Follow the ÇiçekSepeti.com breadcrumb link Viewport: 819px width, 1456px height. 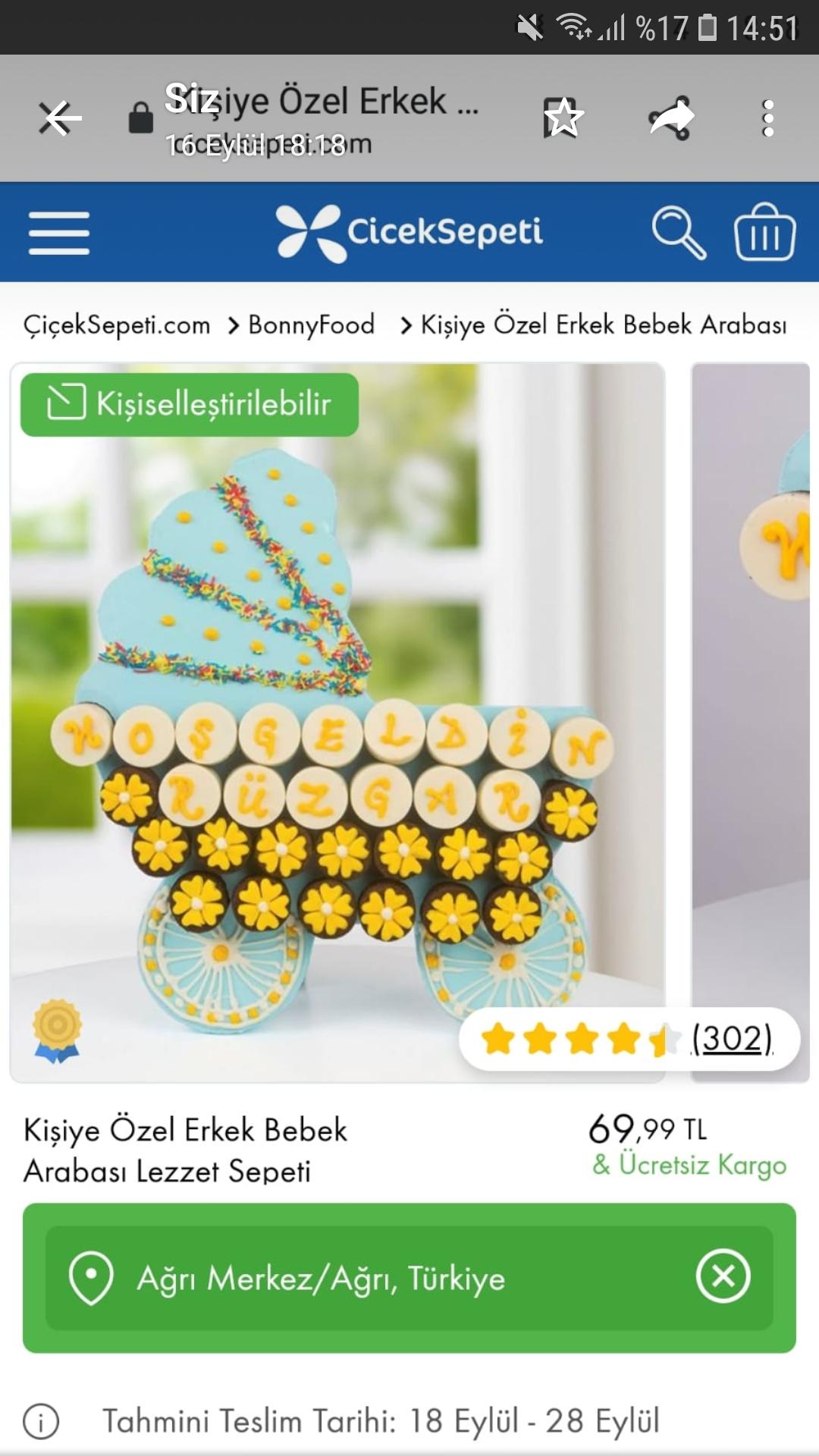[x=117, y=325]
